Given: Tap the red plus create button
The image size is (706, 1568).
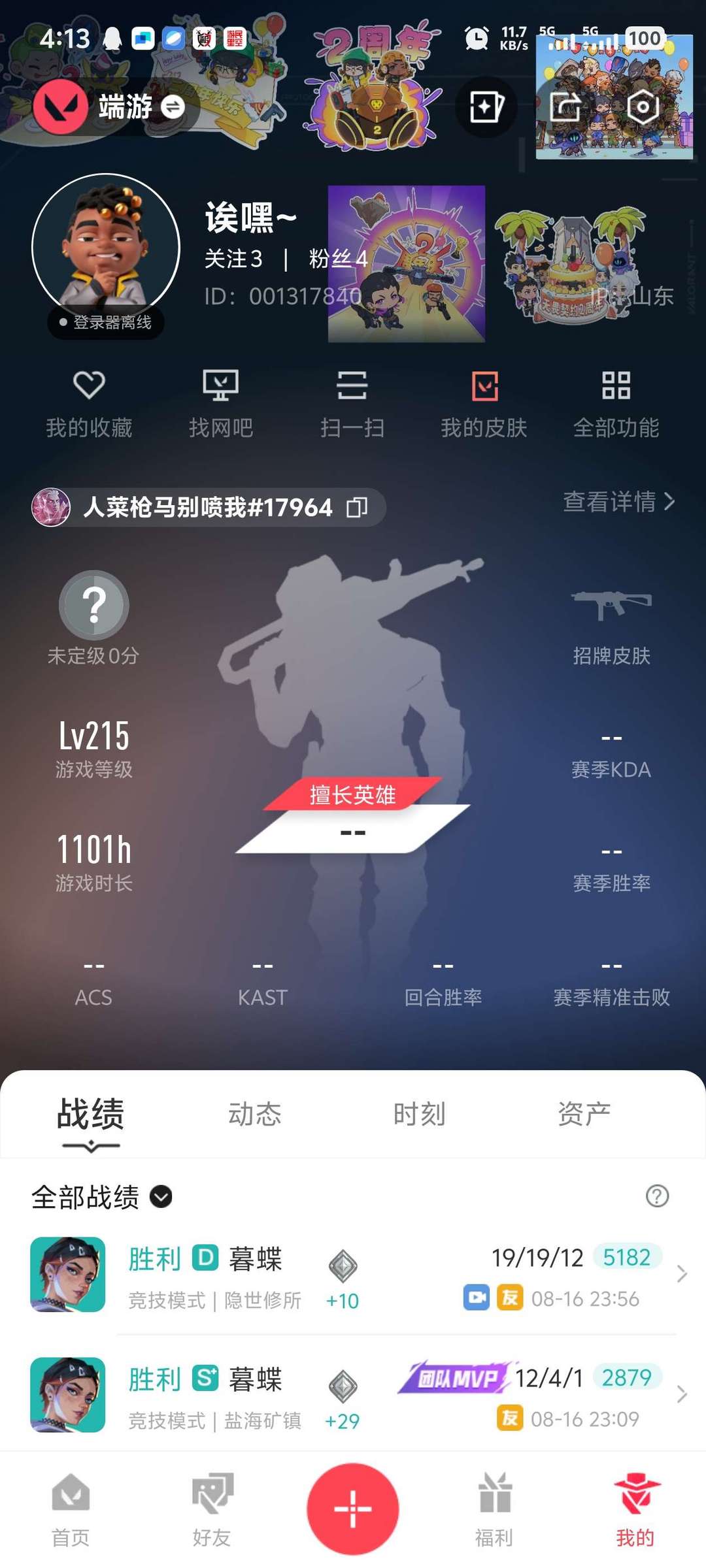Looking at the screenshot, I should [x=353, y=1509].
